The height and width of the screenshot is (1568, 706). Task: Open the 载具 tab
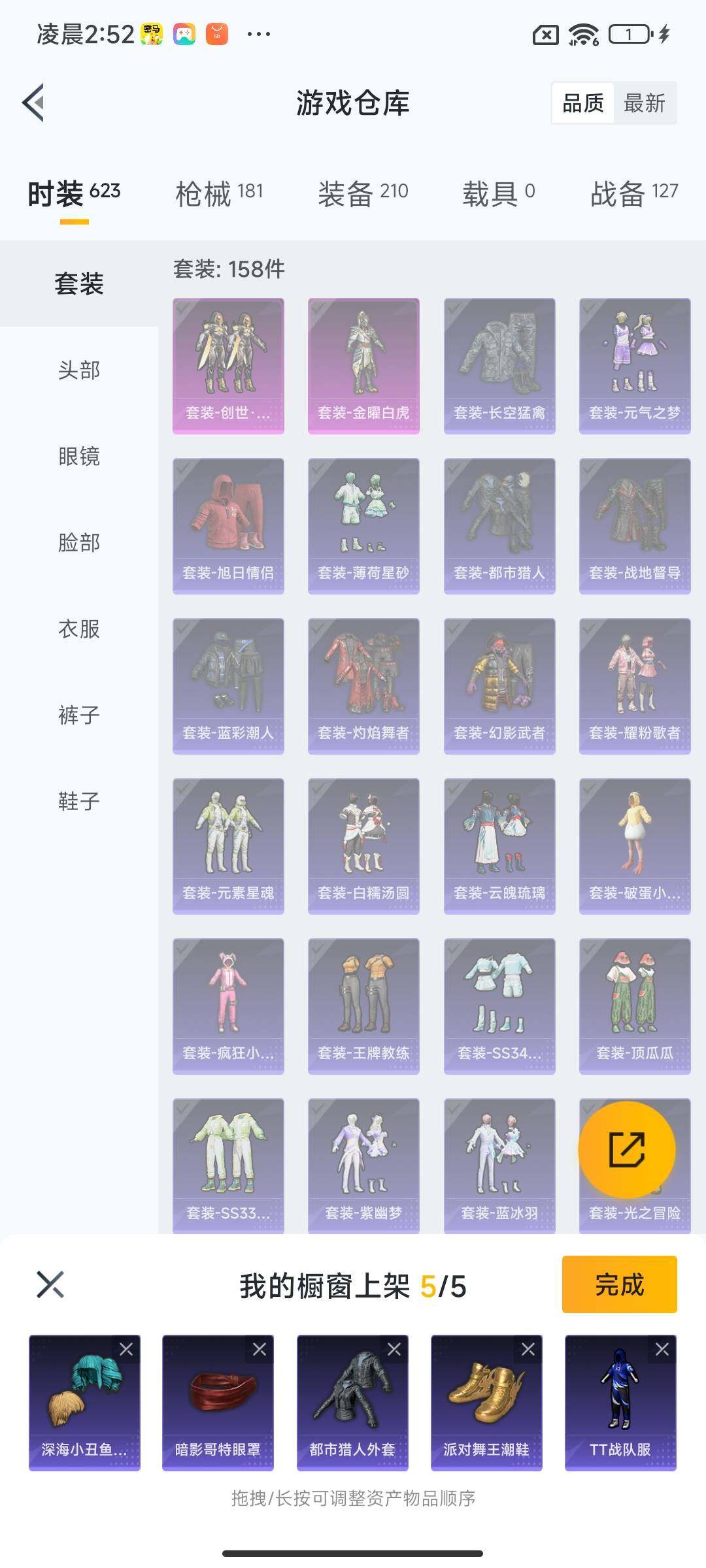(499, 194)
